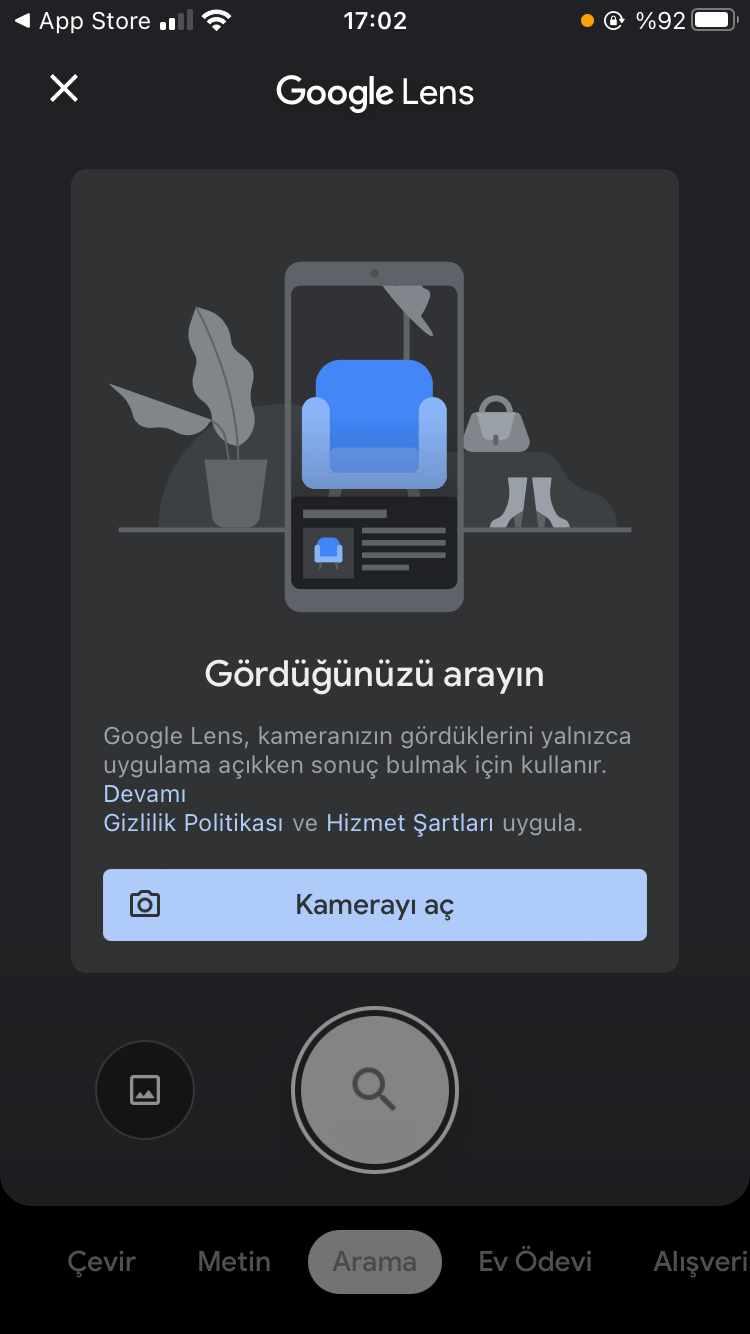Open the photo gallery picker icon

(x=145, y=1089)
